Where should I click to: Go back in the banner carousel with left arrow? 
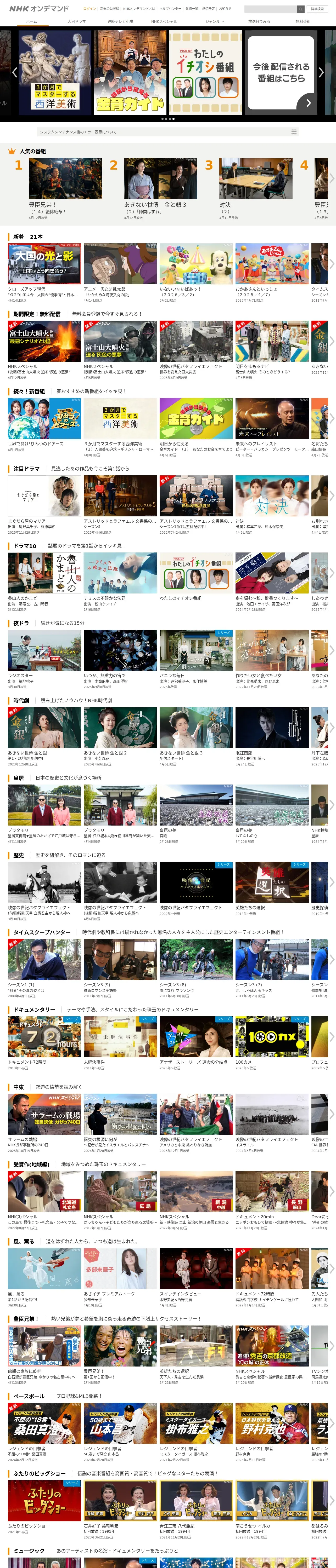pos(15,72)
